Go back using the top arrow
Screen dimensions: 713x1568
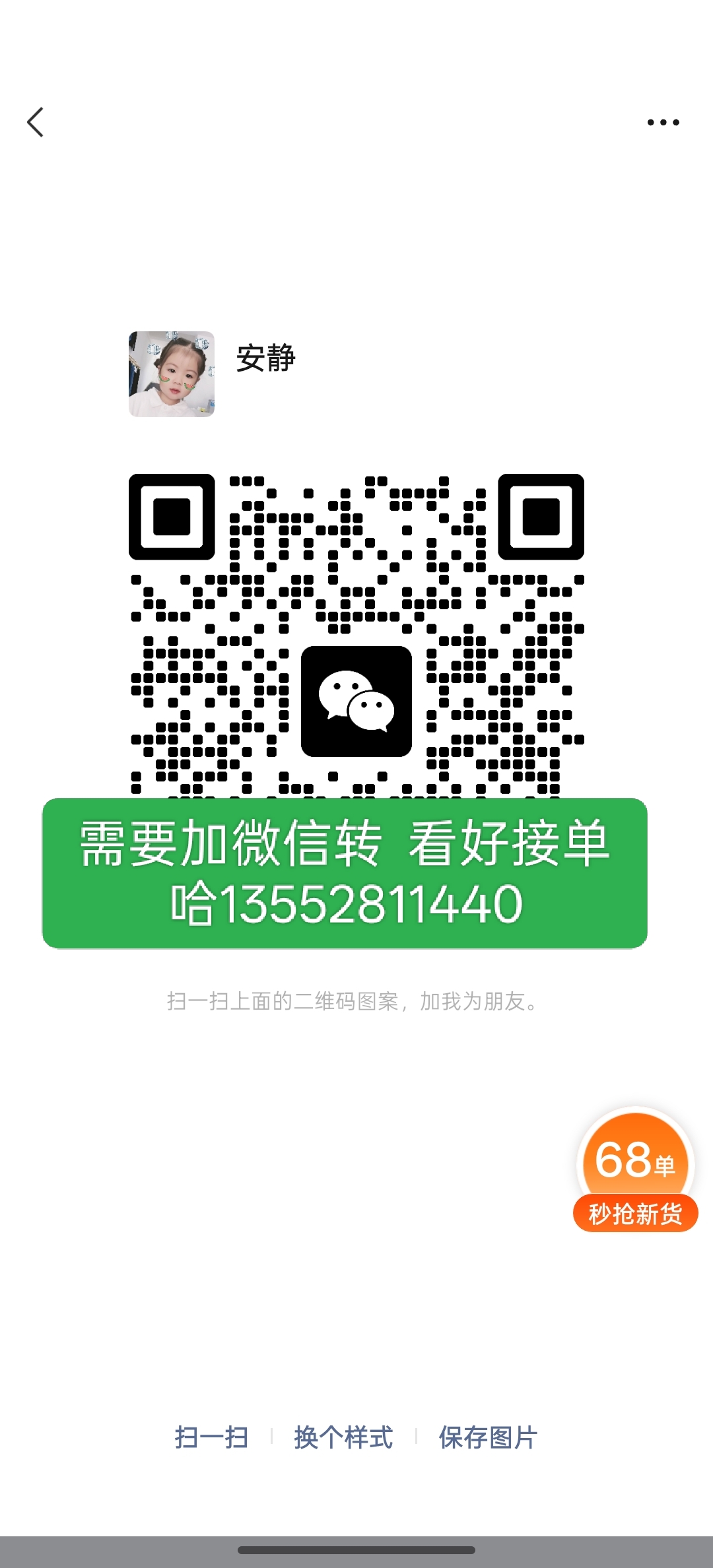pos(36,123)
